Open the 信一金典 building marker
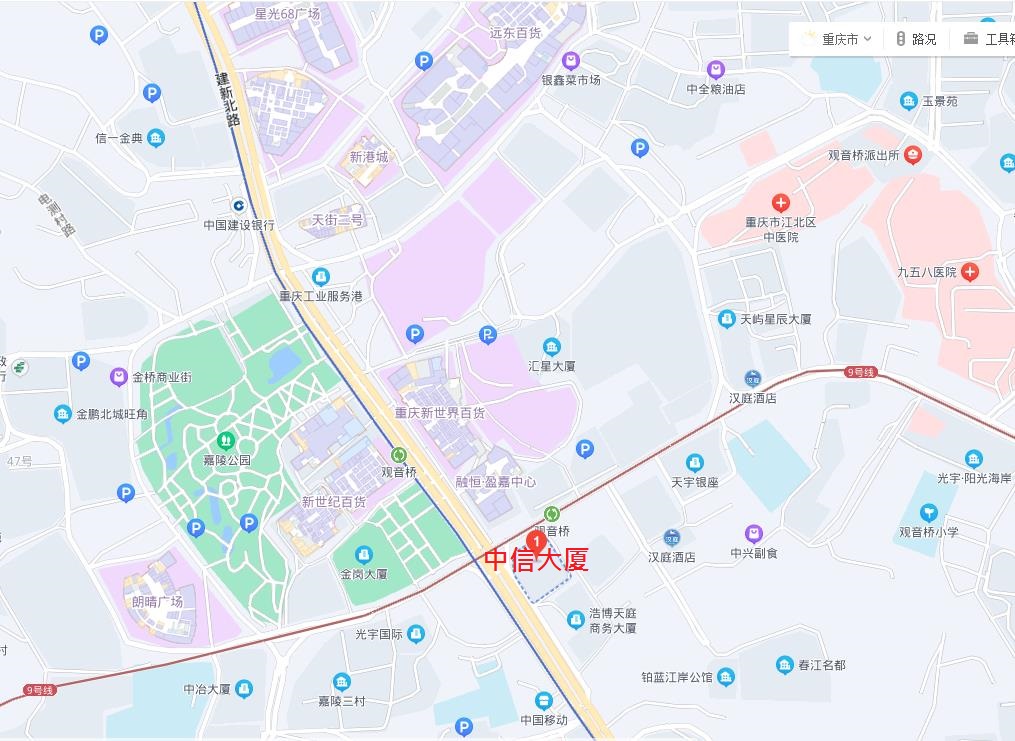 tap(156, 138)
